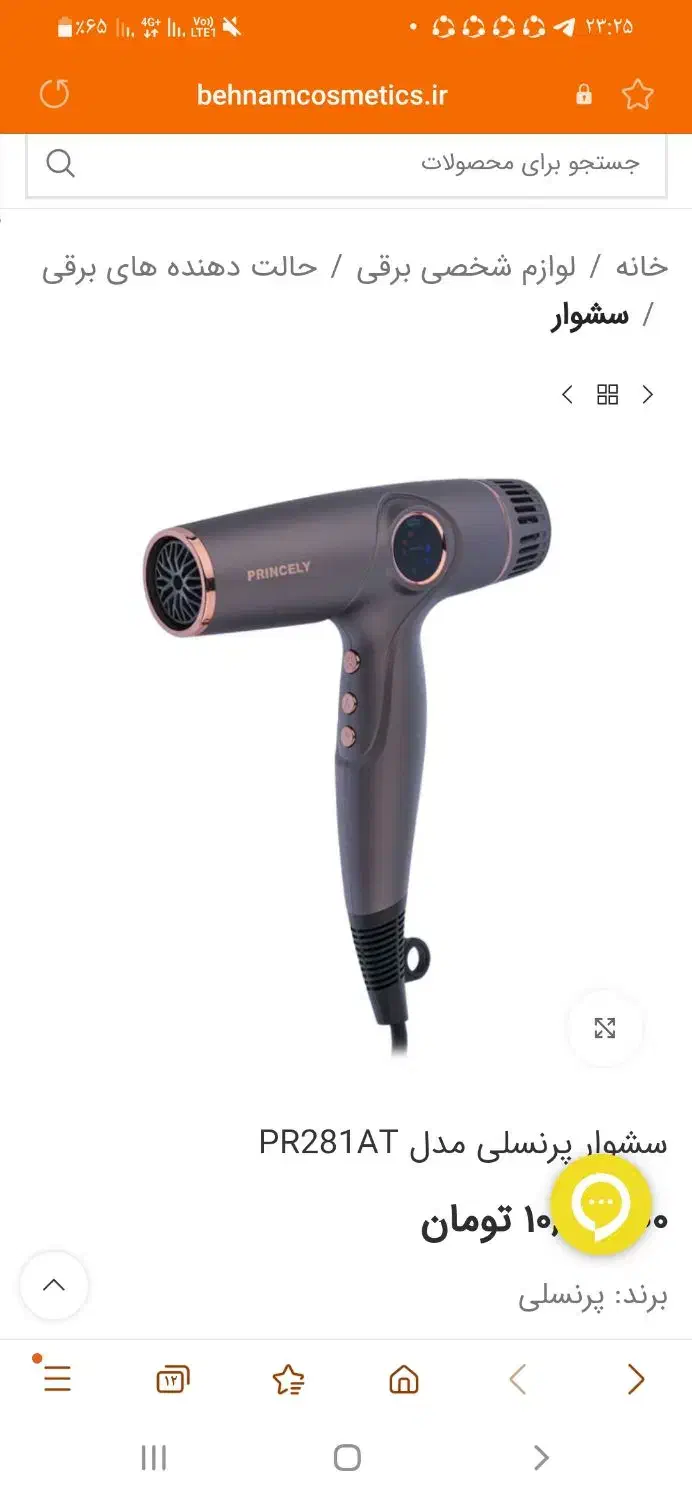The image size is (692, 1500).
Task: Open the حالت دهنده های برقی breadcrumb
Action: point(180,267)
